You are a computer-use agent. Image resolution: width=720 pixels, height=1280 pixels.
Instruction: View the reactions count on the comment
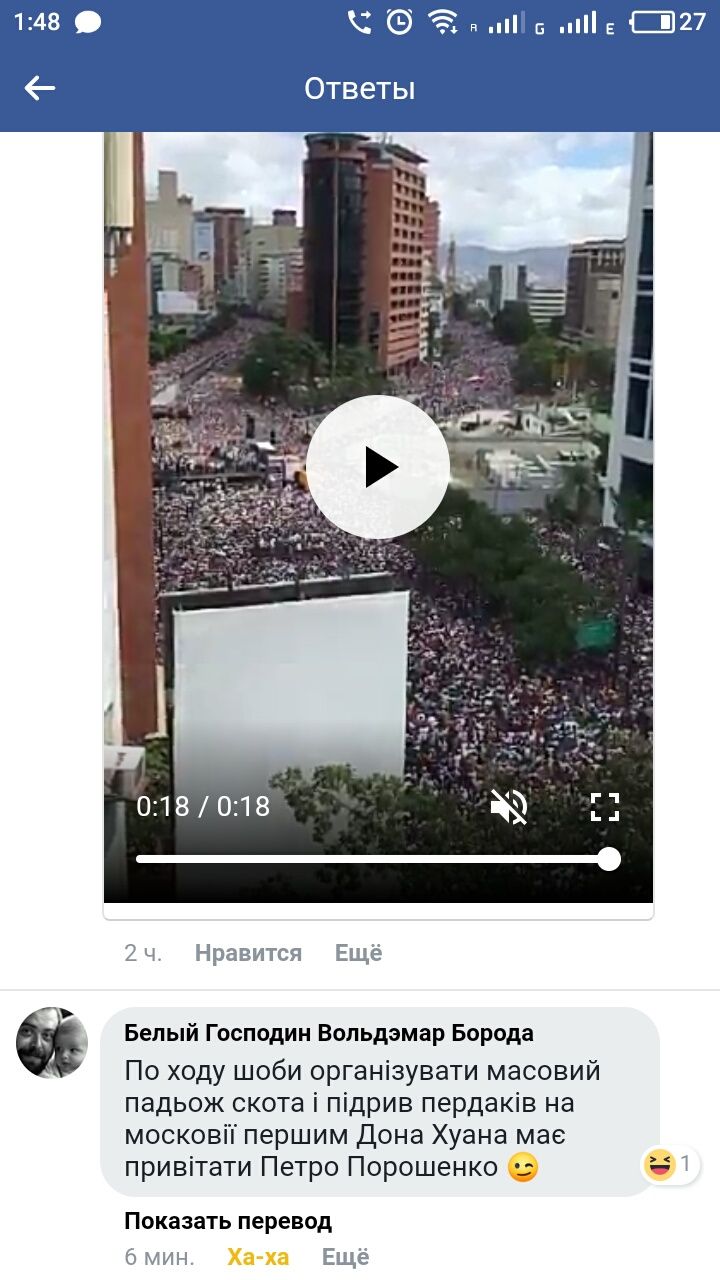tap(670, 1164)
